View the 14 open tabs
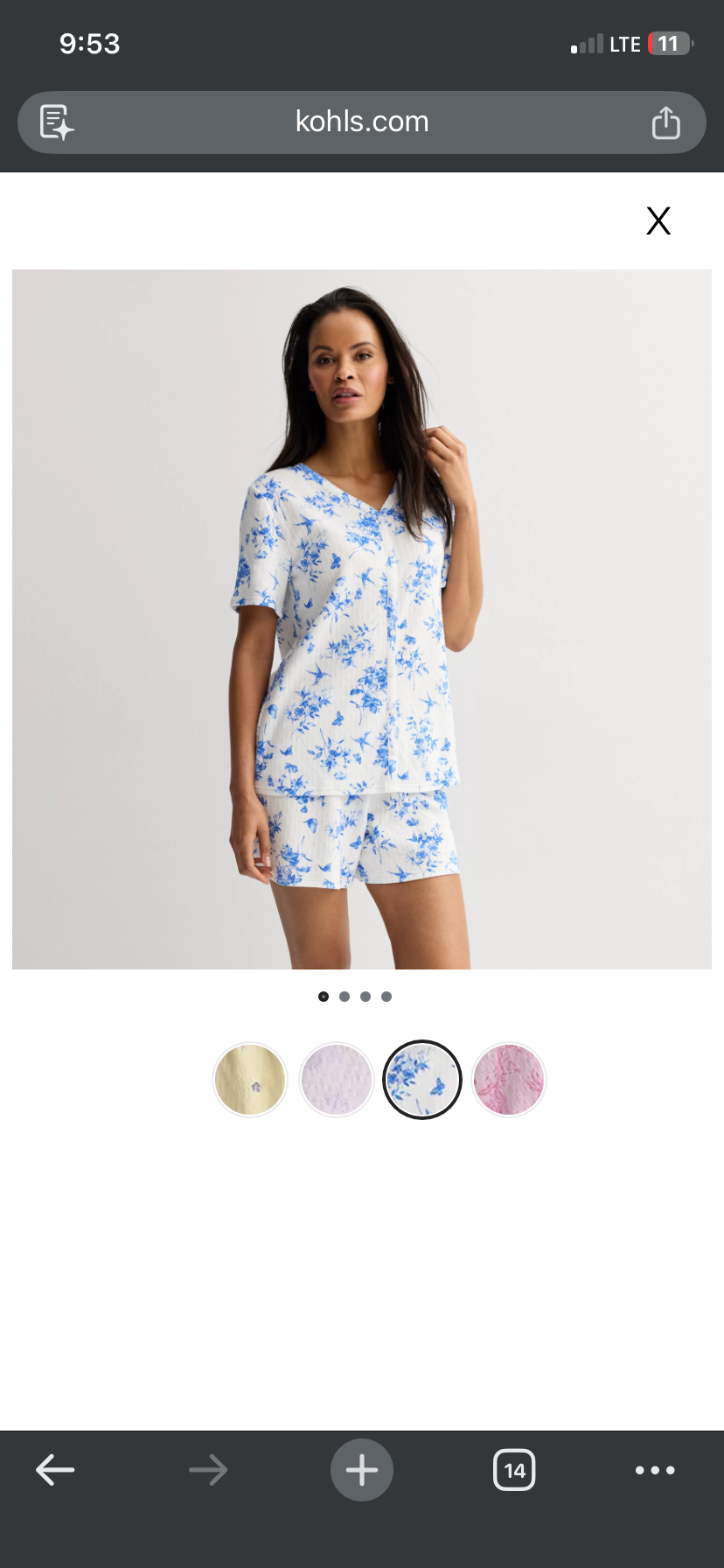Viewport: 724px width, 1568px height. tap(514, 1470)
